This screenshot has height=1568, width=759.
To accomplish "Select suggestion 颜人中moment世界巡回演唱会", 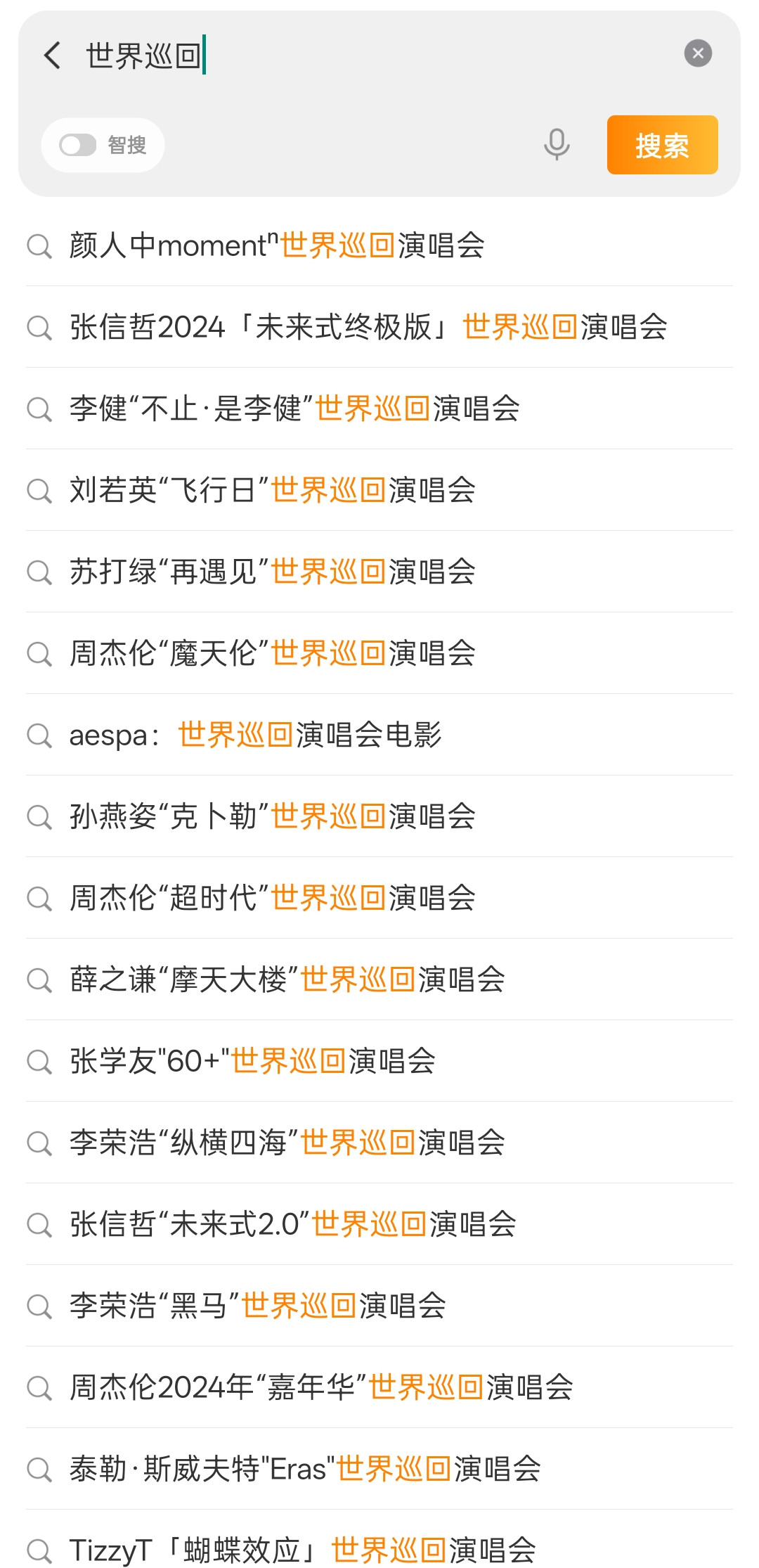I will click(x=277, y=246).
